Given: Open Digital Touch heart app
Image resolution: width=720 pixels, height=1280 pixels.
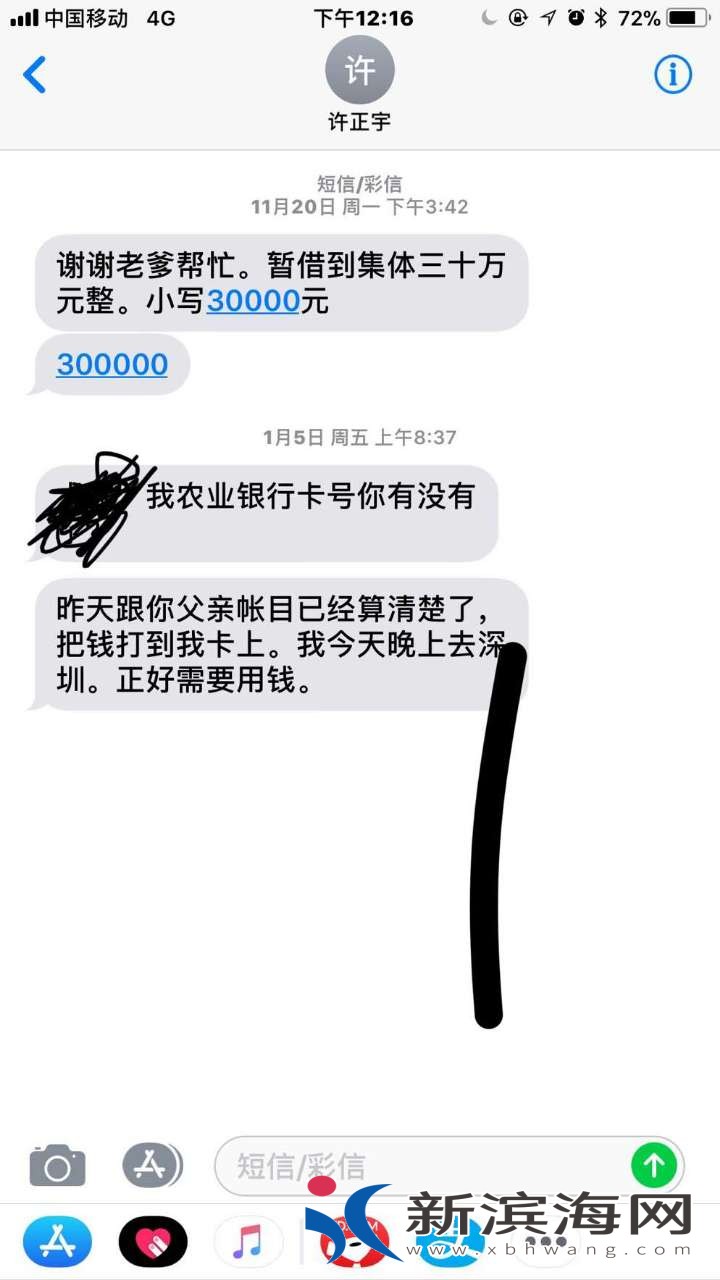Looking at the screenshot, I should coord(153,1244).
